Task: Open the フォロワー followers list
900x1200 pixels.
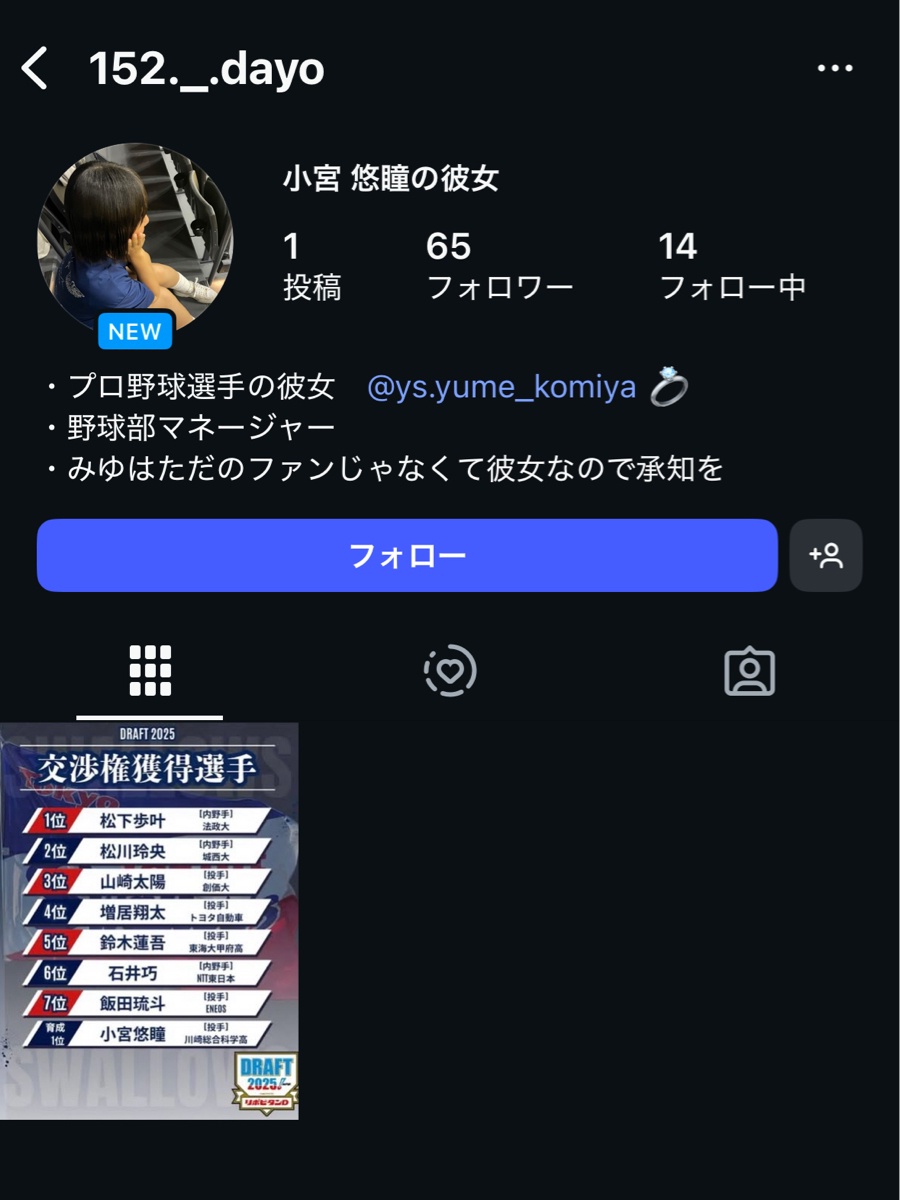Action: click(499, 266)
